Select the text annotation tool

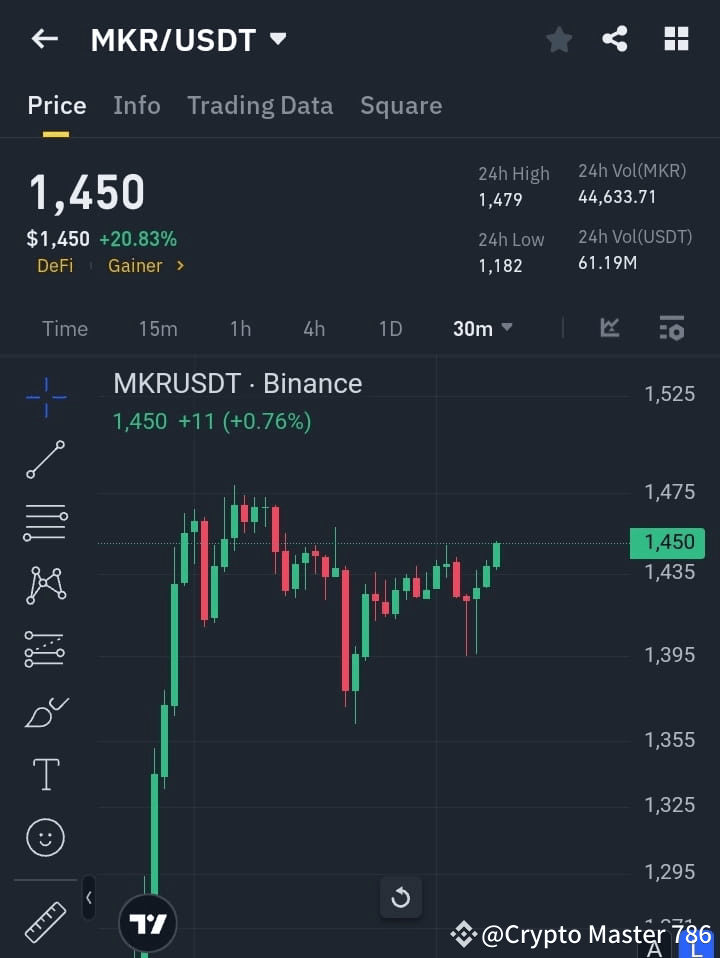point(45,774)
